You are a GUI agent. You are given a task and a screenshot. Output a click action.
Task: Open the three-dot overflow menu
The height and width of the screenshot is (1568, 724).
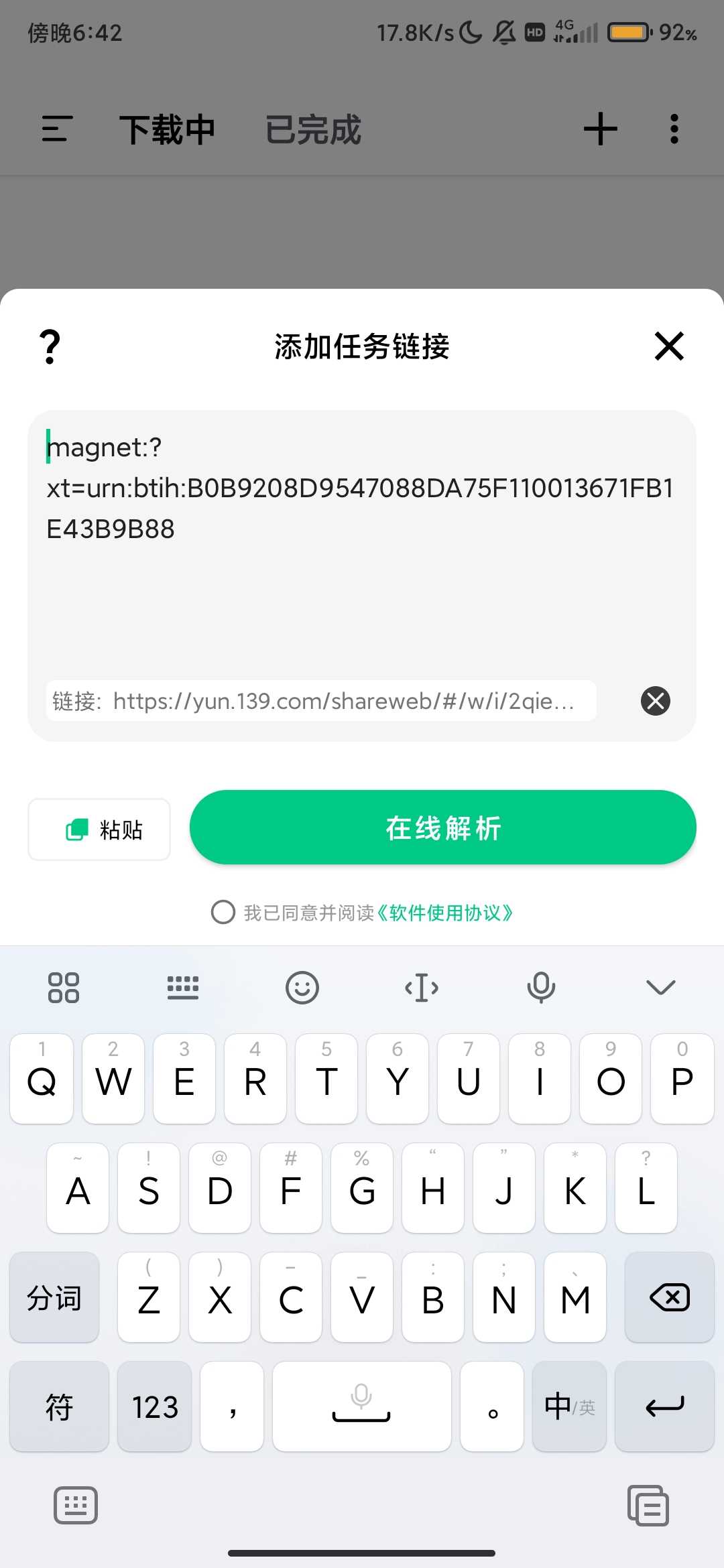coord(674,129)
